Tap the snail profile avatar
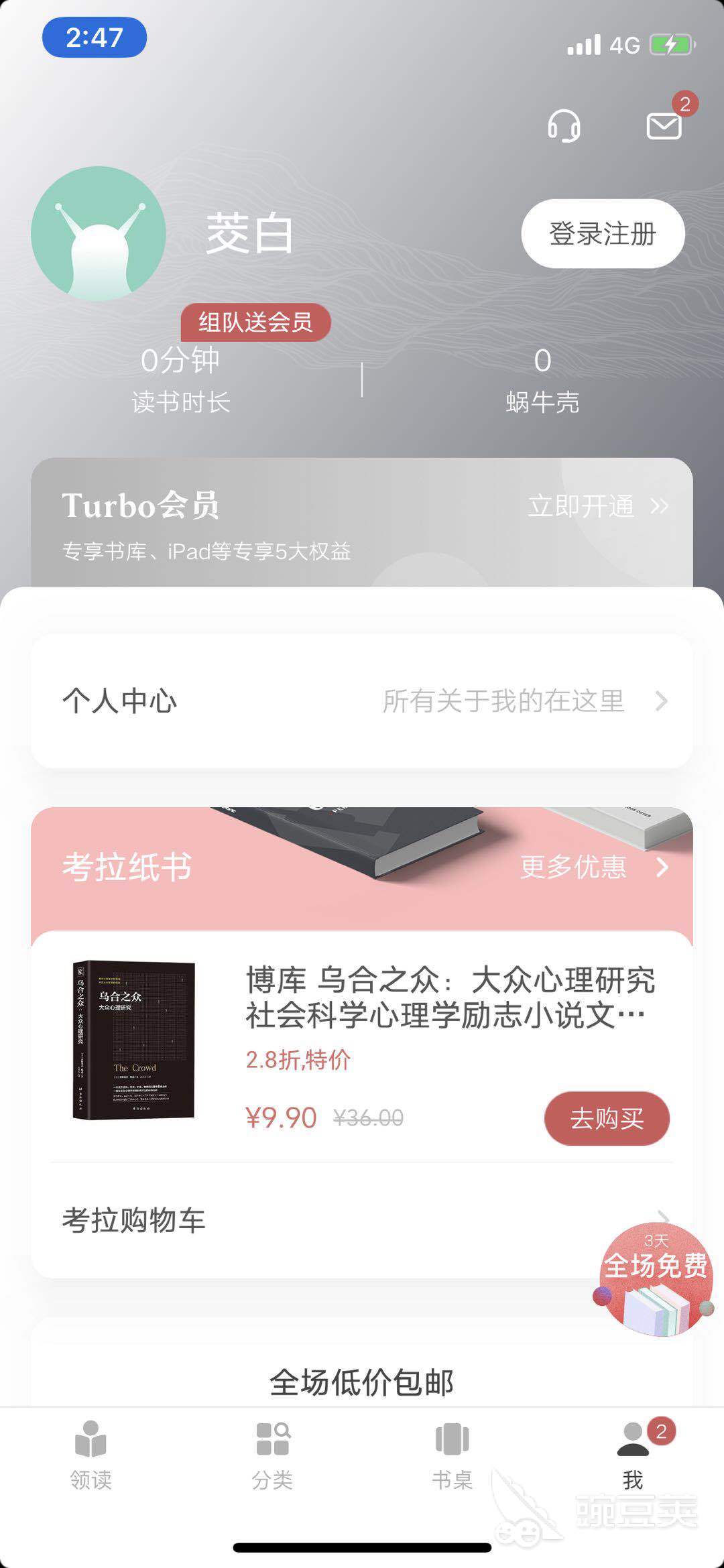 tap(99, 233)
